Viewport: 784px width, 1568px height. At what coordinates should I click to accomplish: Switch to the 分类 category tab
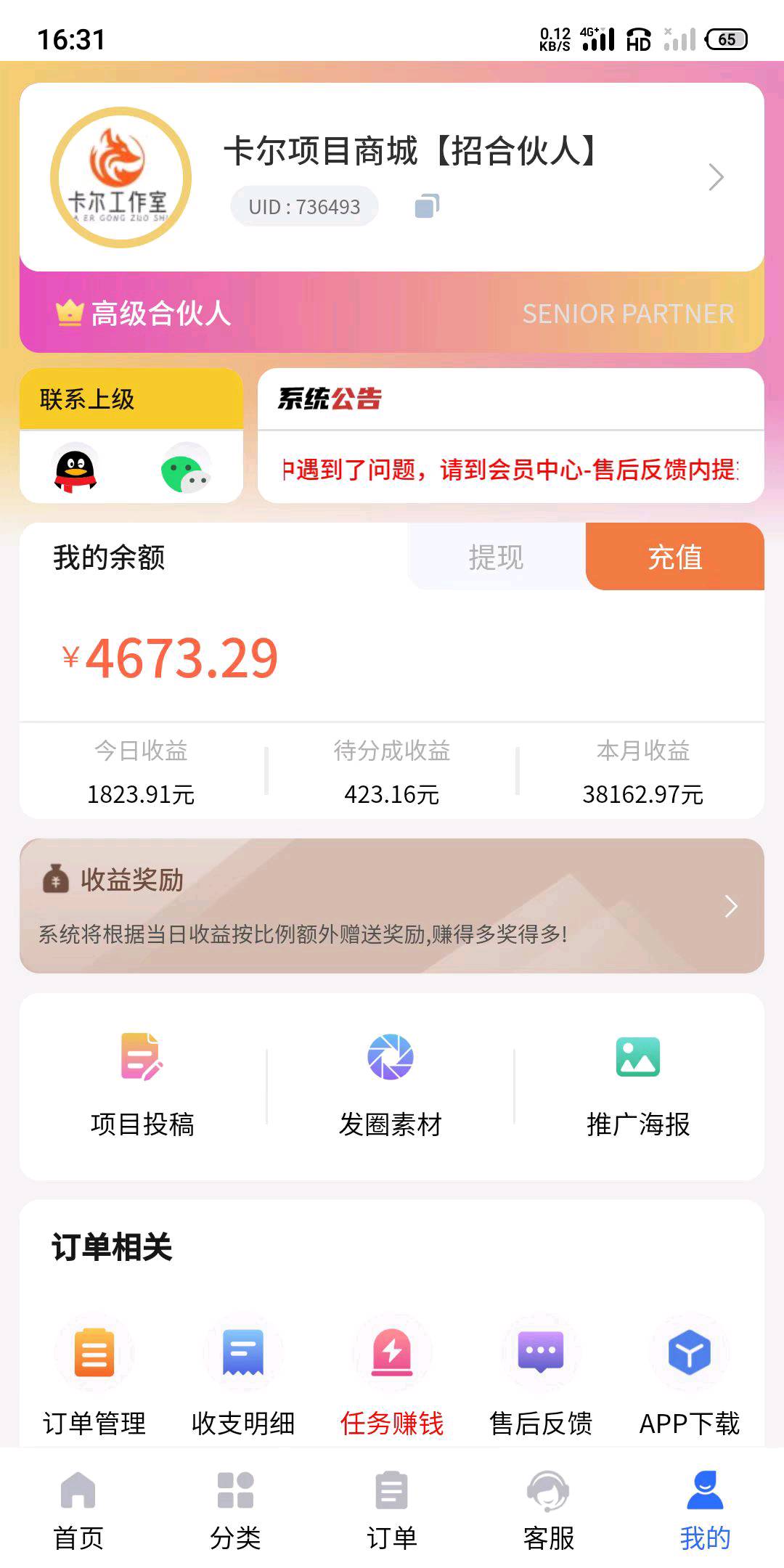[x=235, y=1510]
